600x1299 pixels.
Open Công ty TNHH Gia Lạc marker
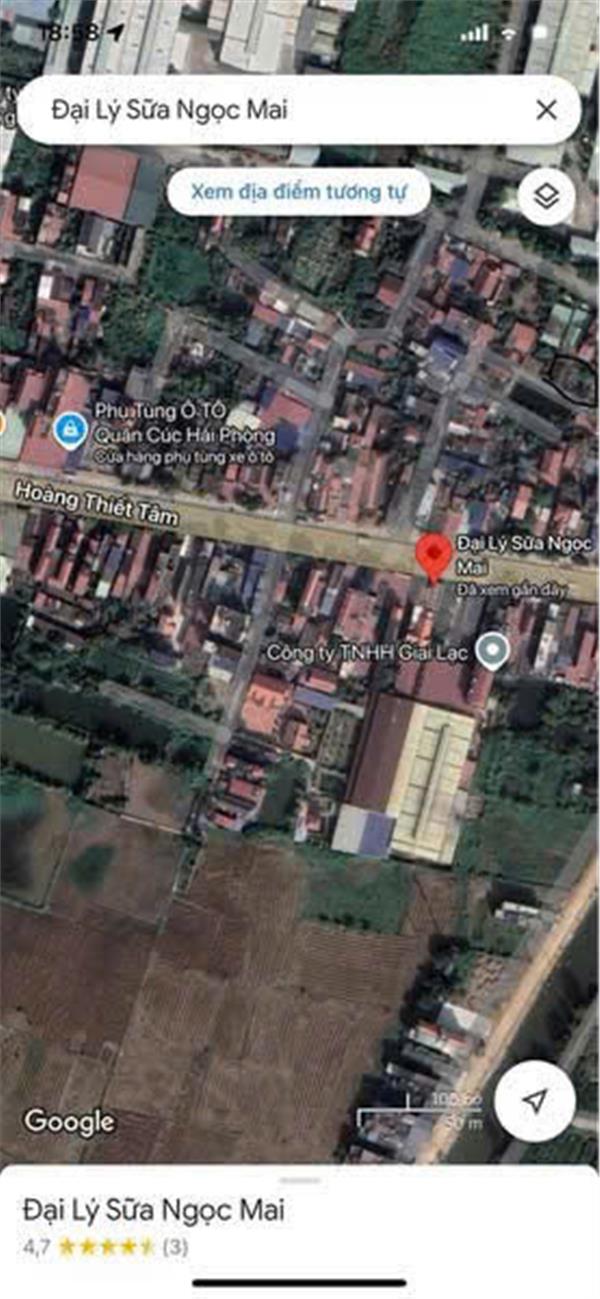[x=491, y=652]
